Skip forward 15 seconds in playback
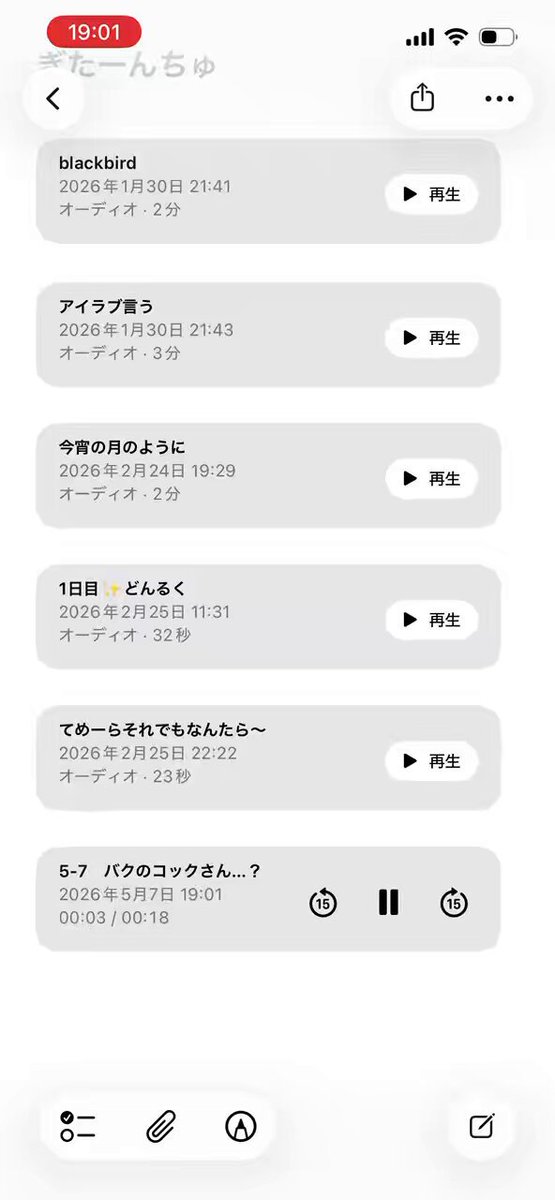 tap(454, 902)
